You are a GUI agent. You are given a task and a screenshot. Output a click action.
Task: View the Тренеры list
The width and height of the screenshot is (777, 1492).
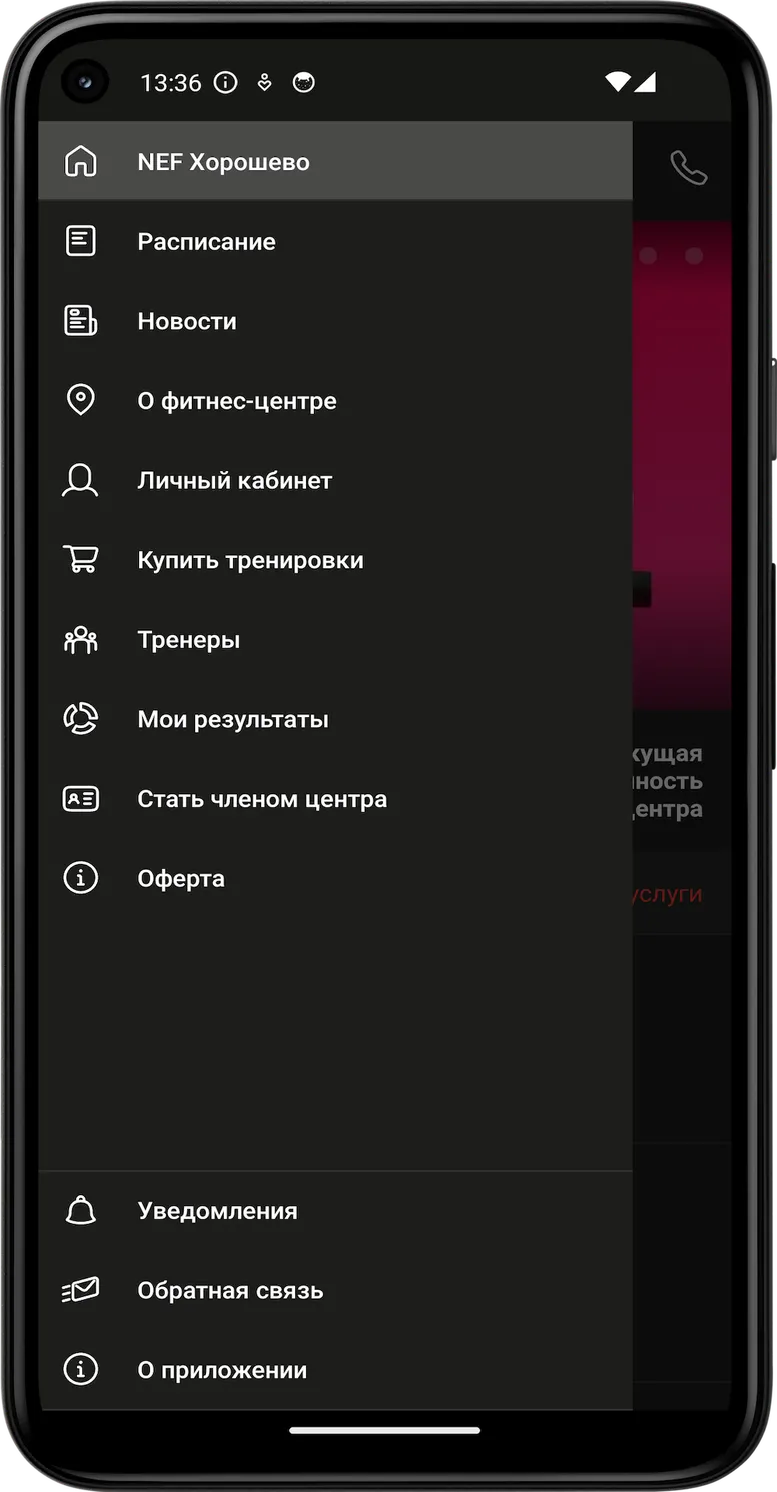(335, 640)
